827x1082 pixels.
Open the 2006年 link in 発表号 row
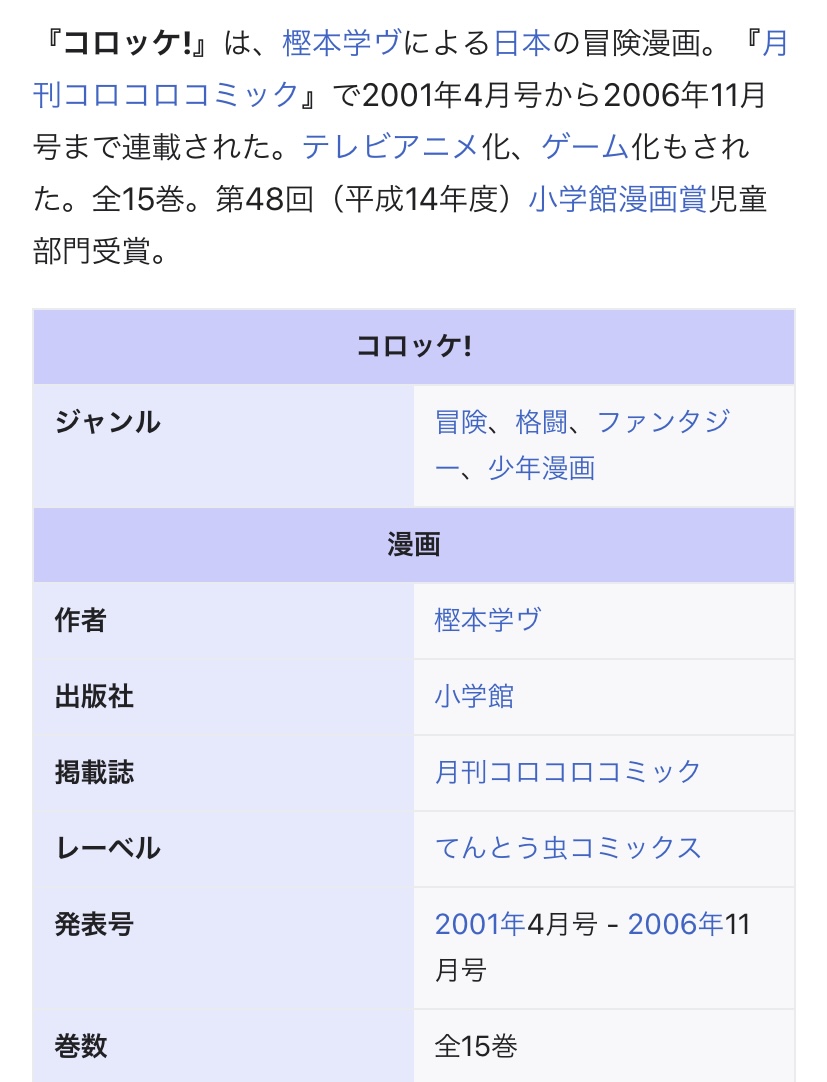[674, 924]
